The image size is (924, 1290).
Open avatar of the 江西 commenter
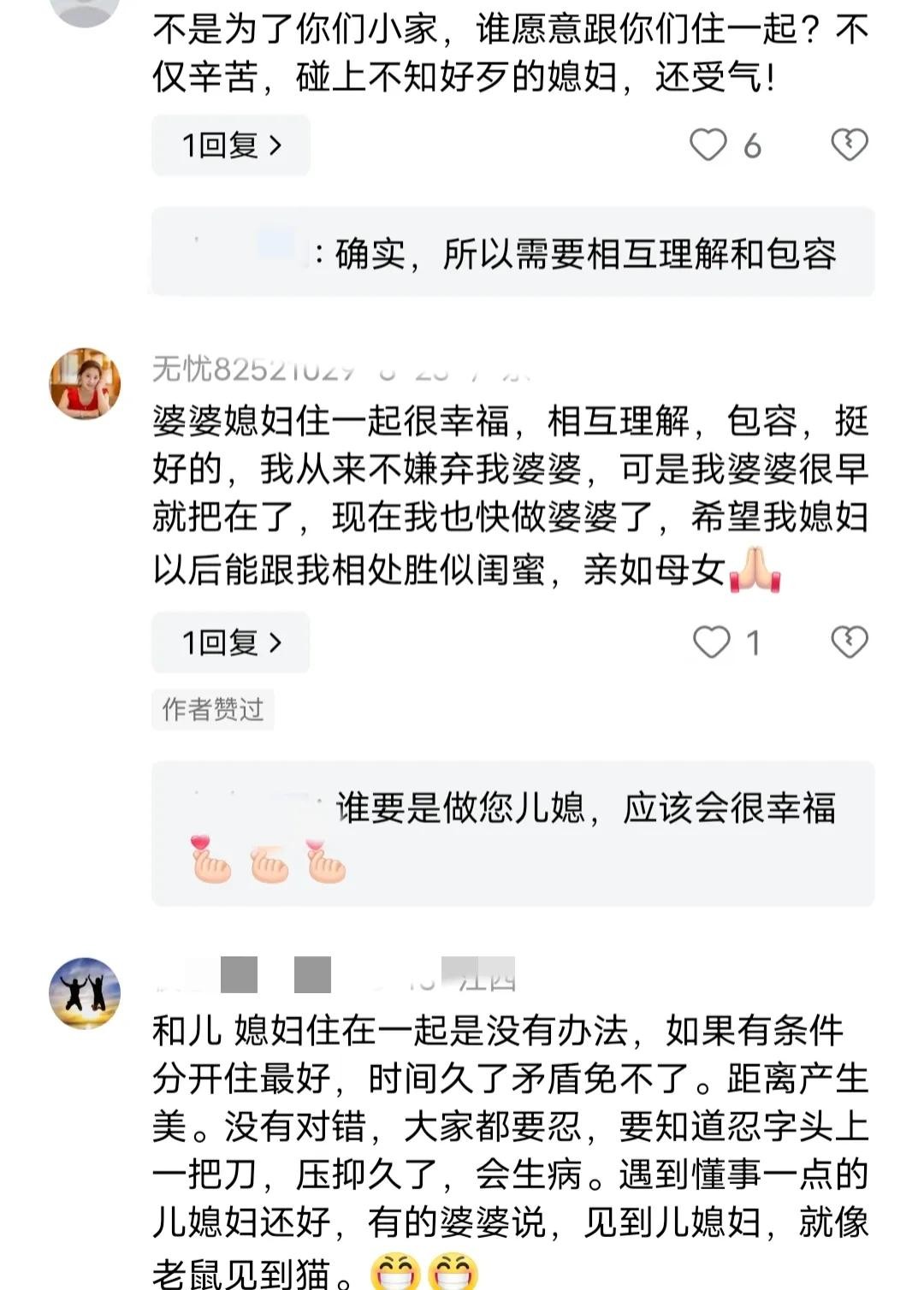coord(85,992)
